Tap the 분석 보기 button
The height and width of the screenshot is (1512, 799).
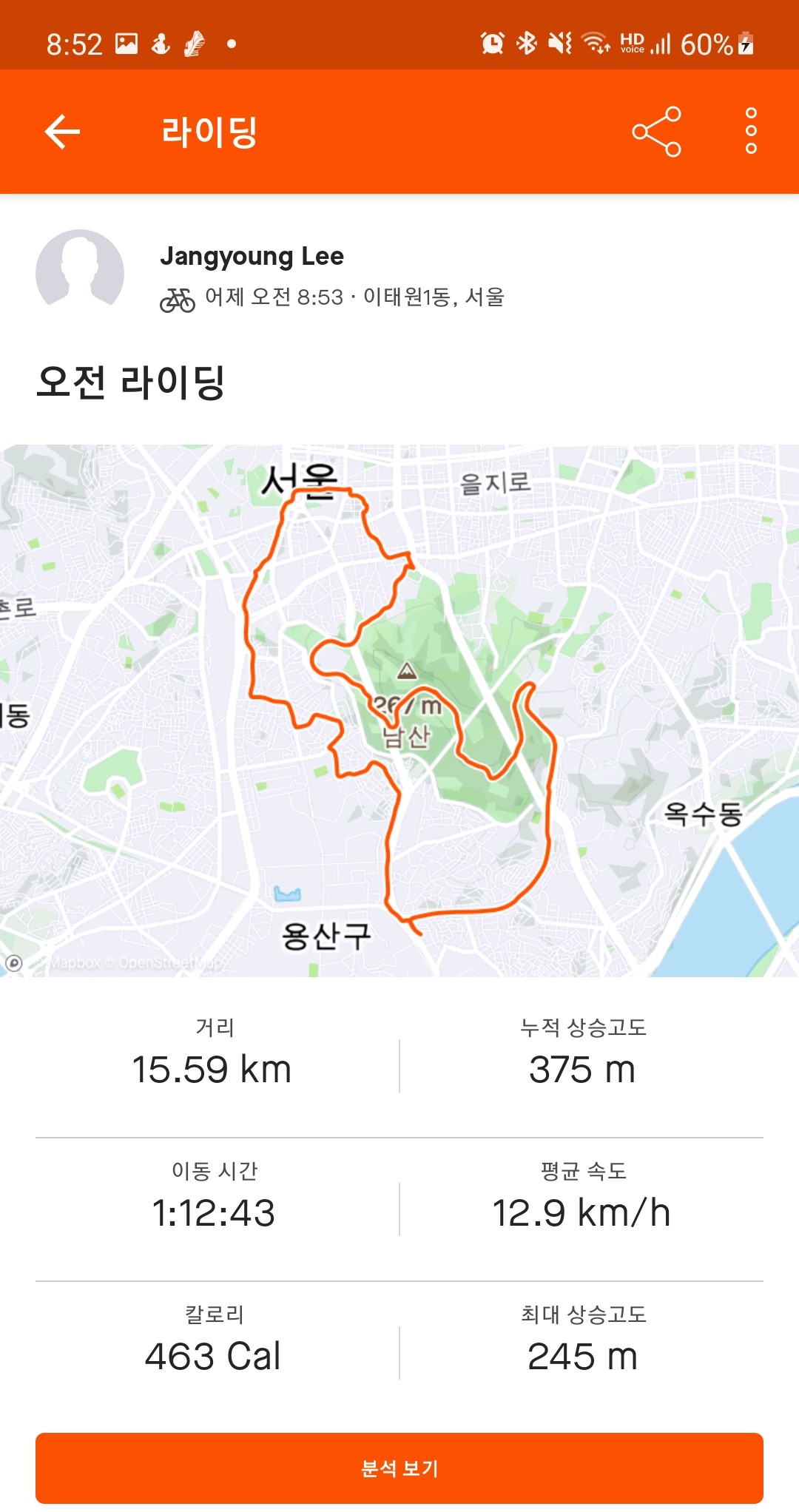pos(399,1468)
